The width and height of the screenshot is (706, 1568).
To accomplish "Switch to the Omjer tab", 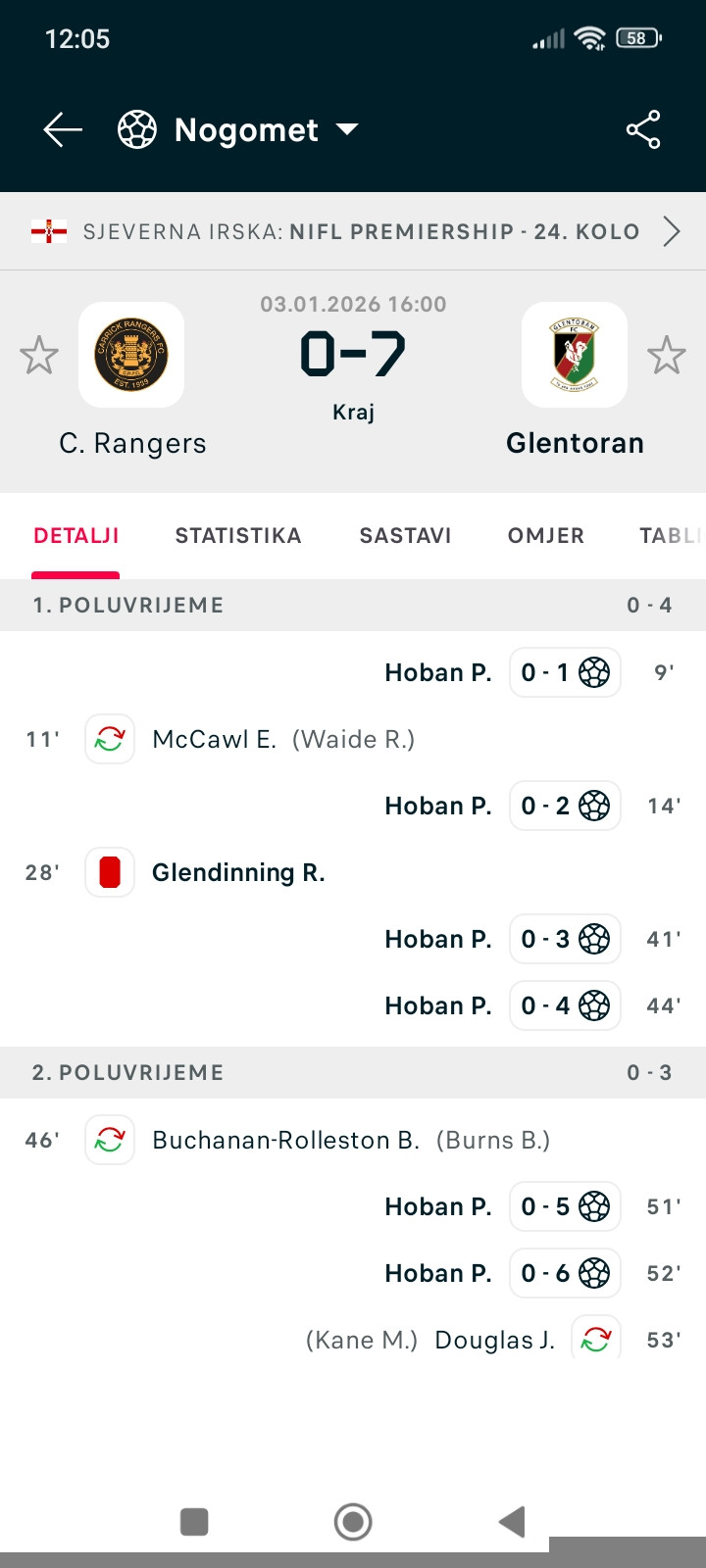I will click(546, 535).
